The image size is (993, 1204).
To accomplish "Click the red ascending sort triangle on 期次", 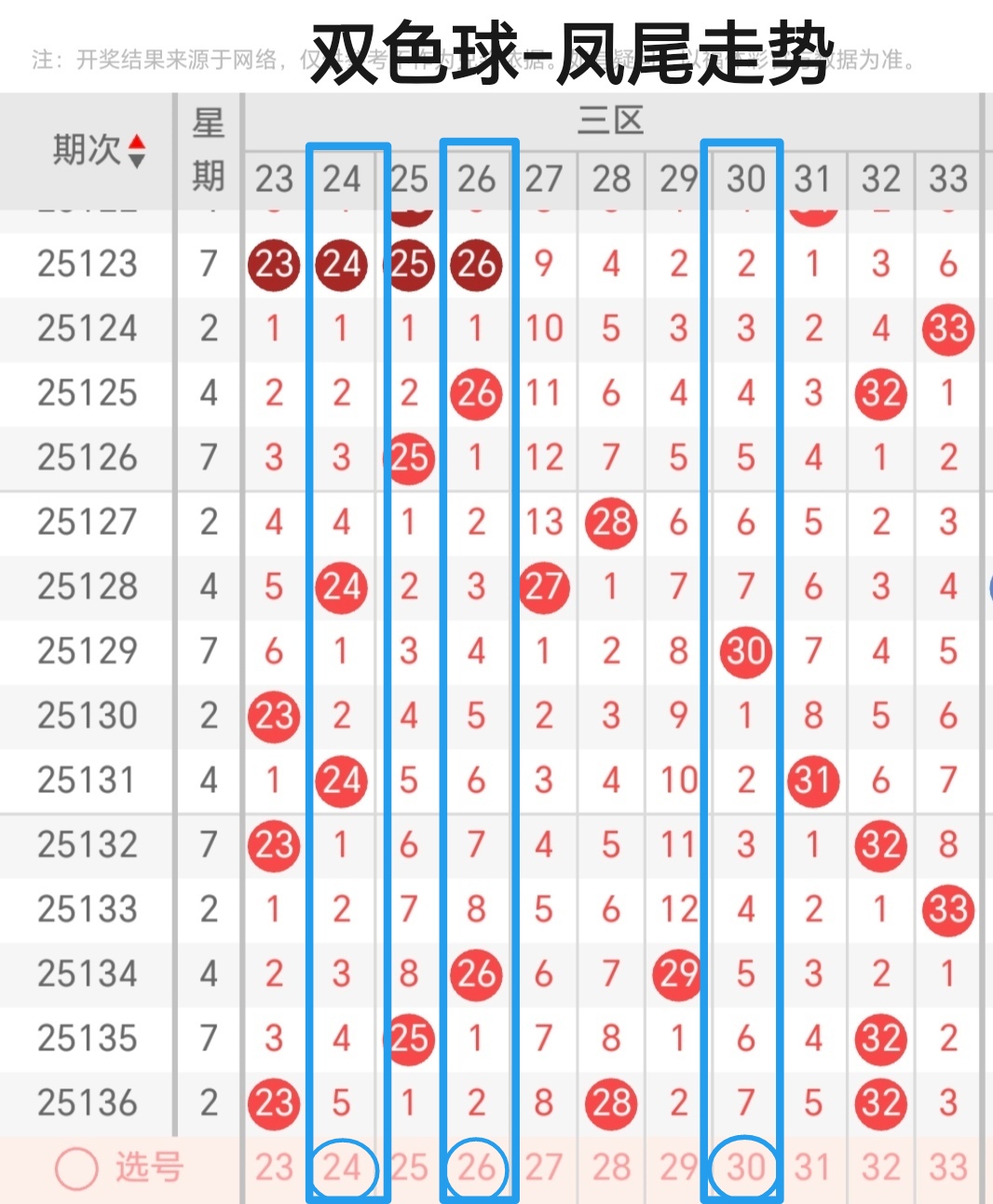I will tap(136, 143).
